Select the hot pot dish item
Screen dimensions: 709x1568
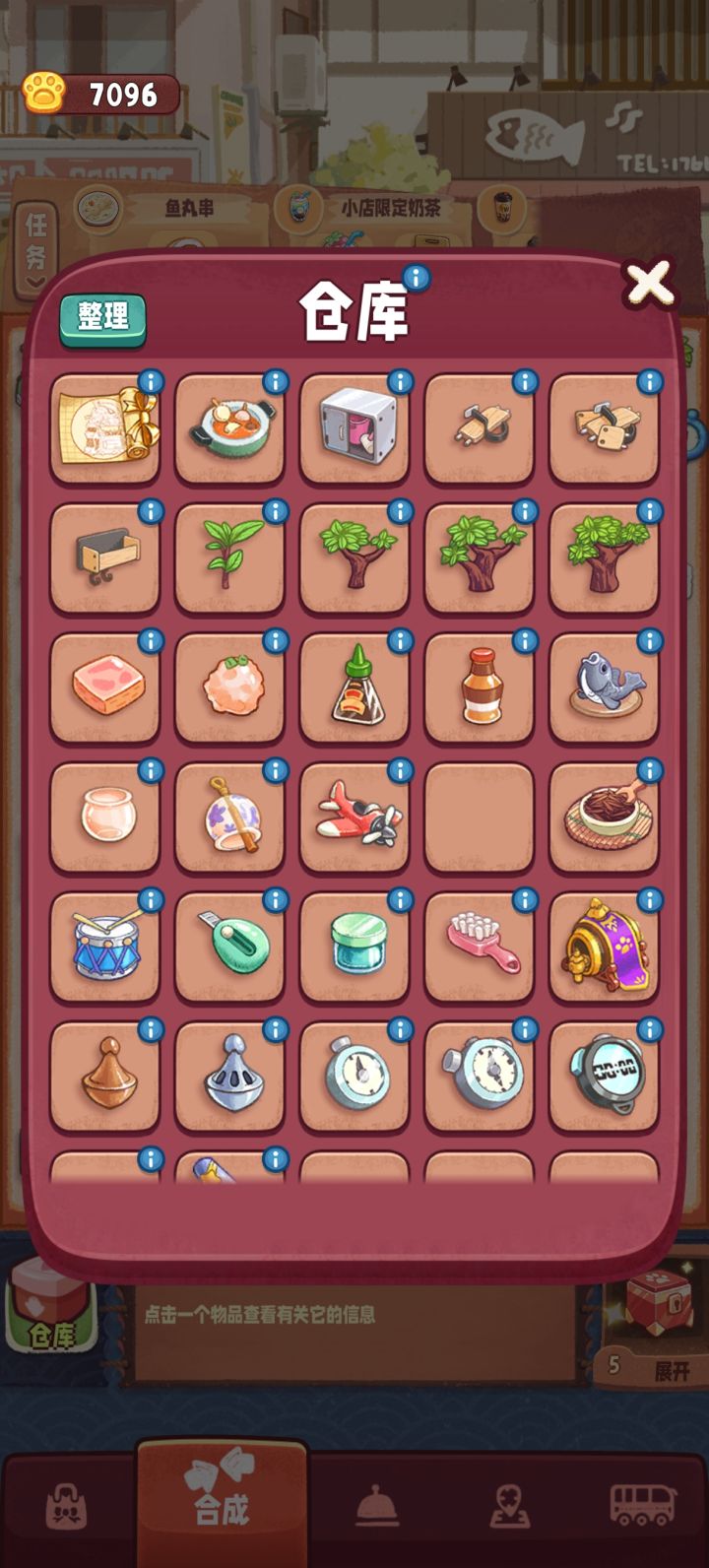pyautogui.click(x=229, y=426)
